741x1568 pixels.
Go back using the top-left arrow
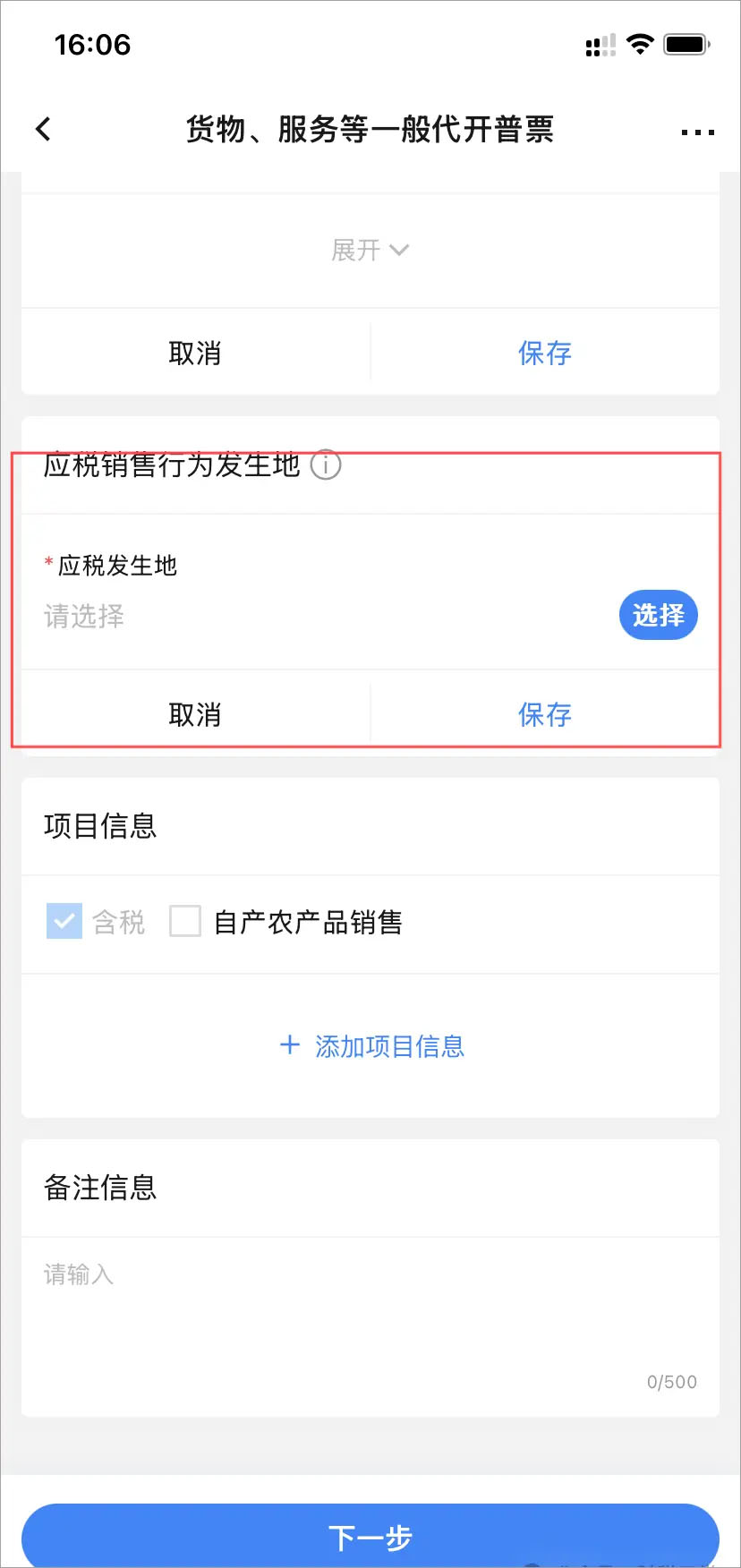point(43,130)
